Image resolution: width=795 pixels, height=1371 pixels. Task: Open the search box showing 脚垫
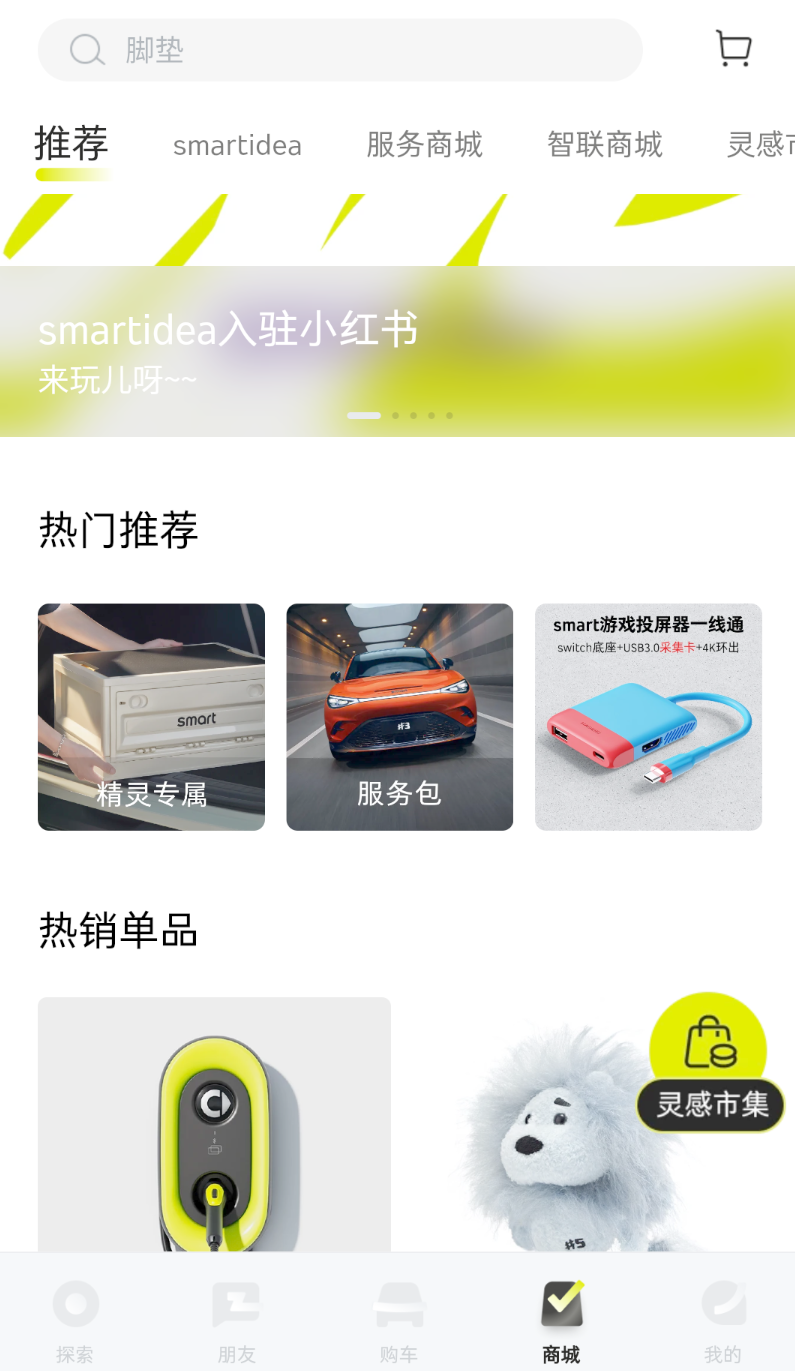(340, 50)
